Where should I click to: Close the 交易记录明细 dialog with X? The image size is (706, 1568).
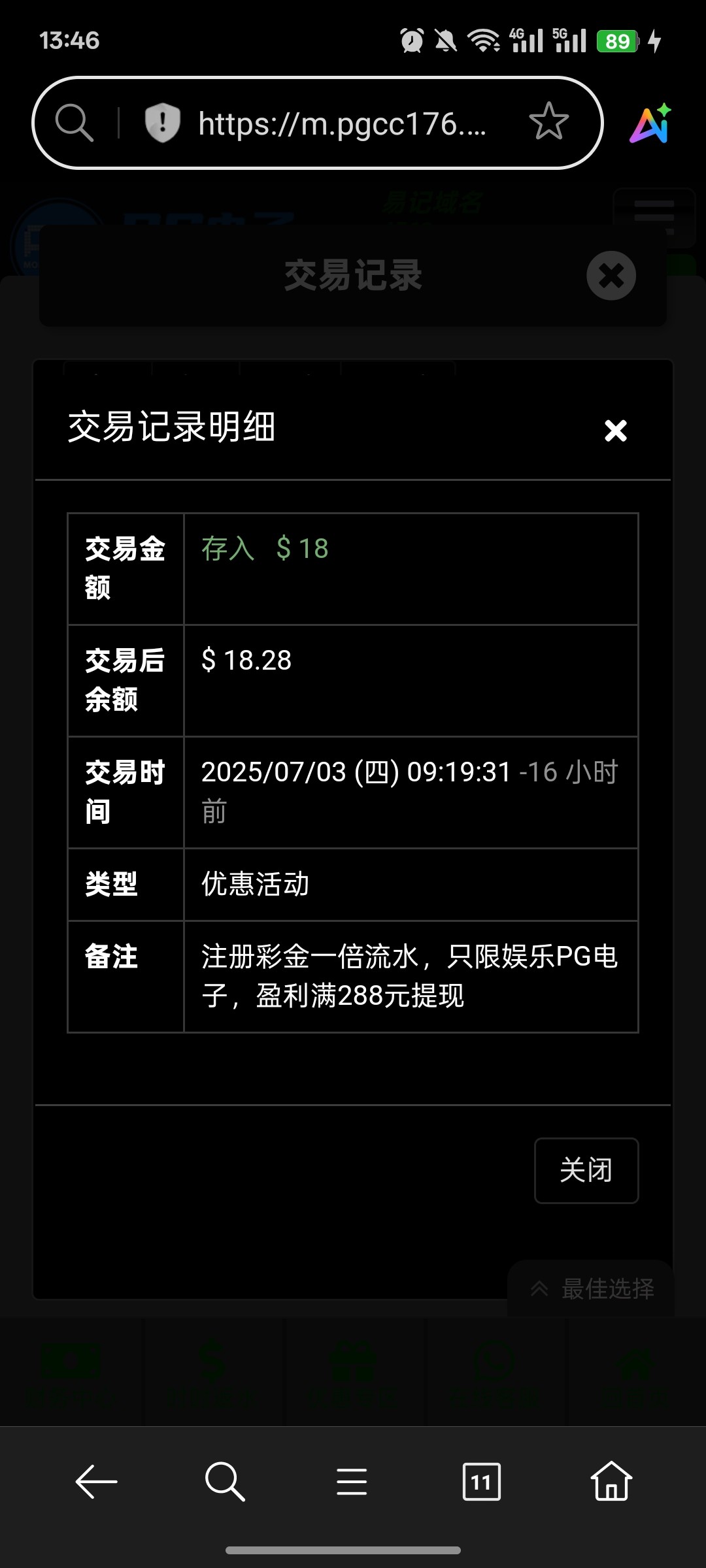pyautogui.click(x=614, y=431)
